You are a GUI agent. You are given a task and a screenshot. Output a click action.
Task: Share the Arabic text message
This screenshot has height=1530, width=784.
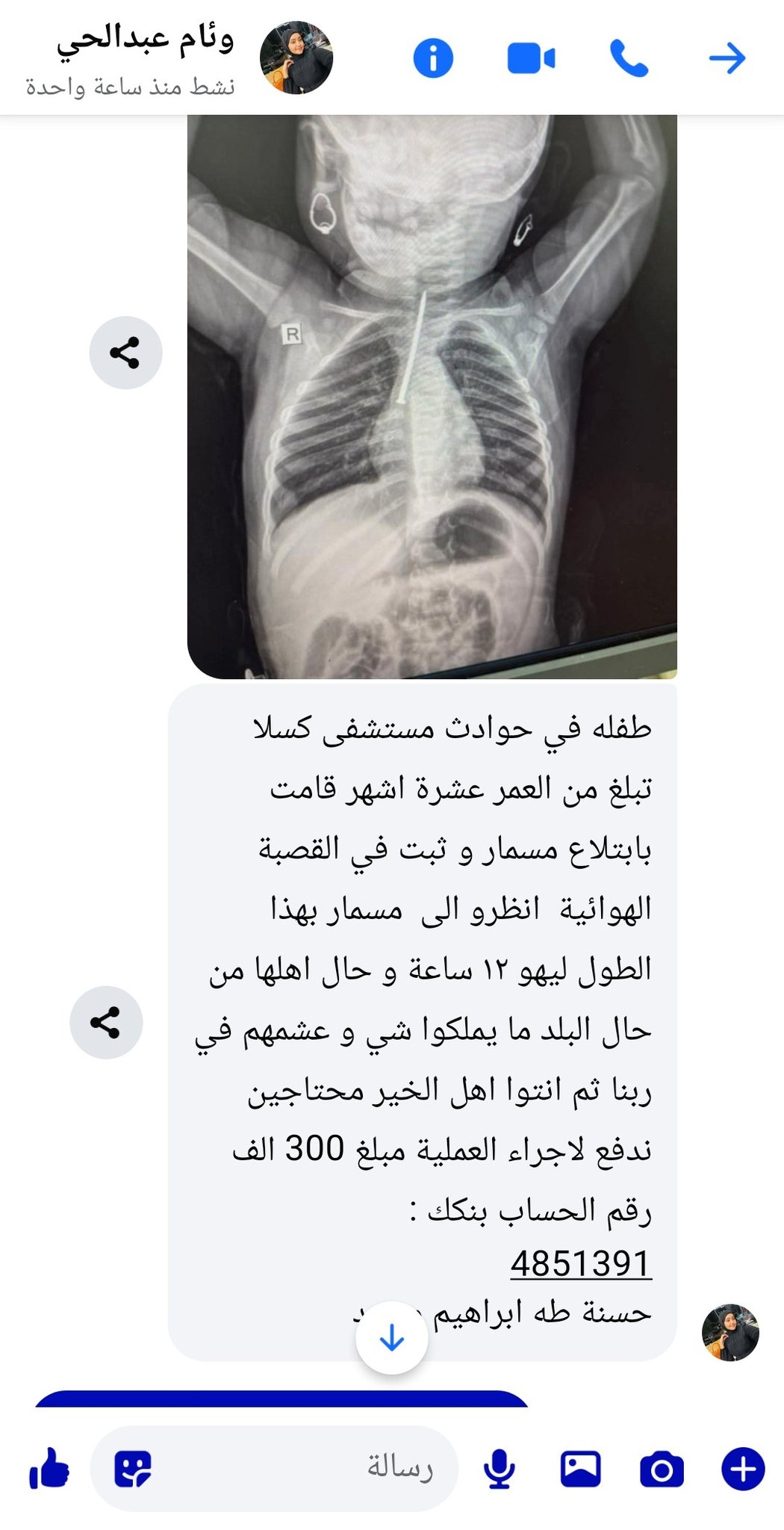(x=106, y=1022)
